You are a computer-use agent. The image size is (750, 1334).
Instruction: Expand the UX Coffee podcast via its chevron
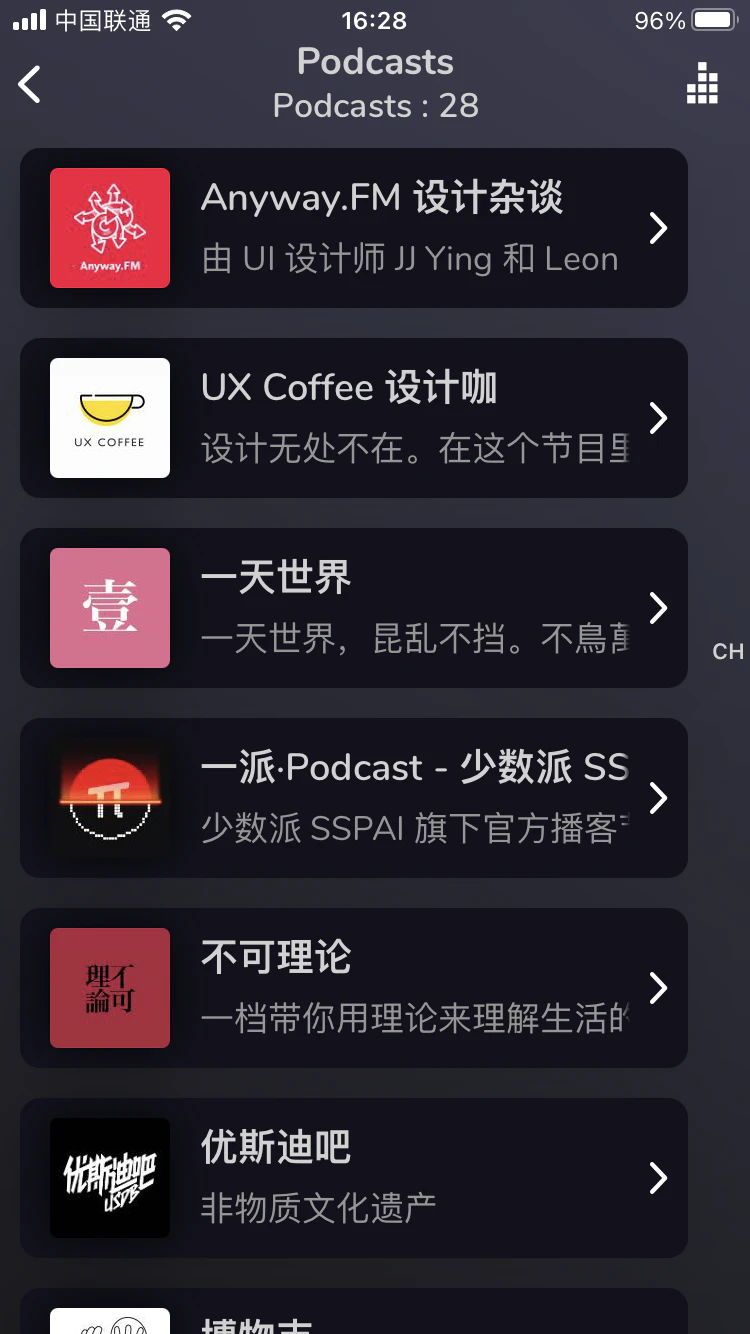coord(658,418)
